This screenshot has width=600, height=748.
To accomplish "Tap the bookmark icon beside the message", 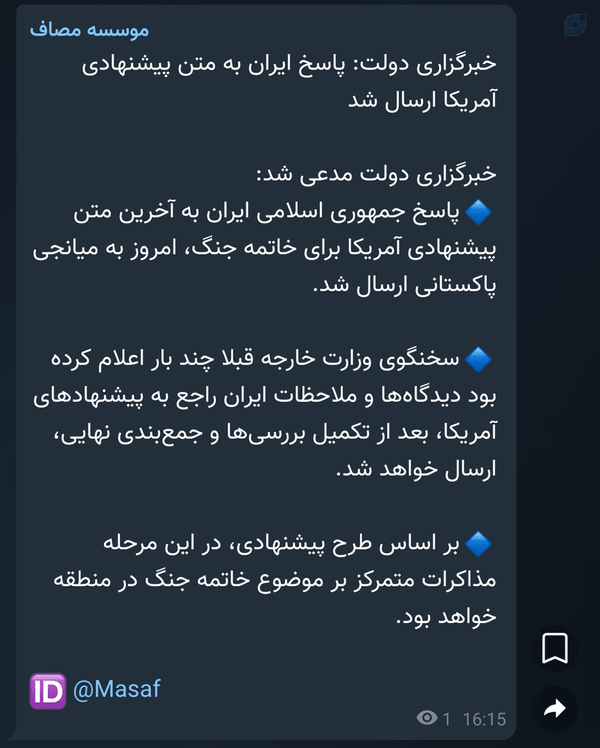I will 555,648.
